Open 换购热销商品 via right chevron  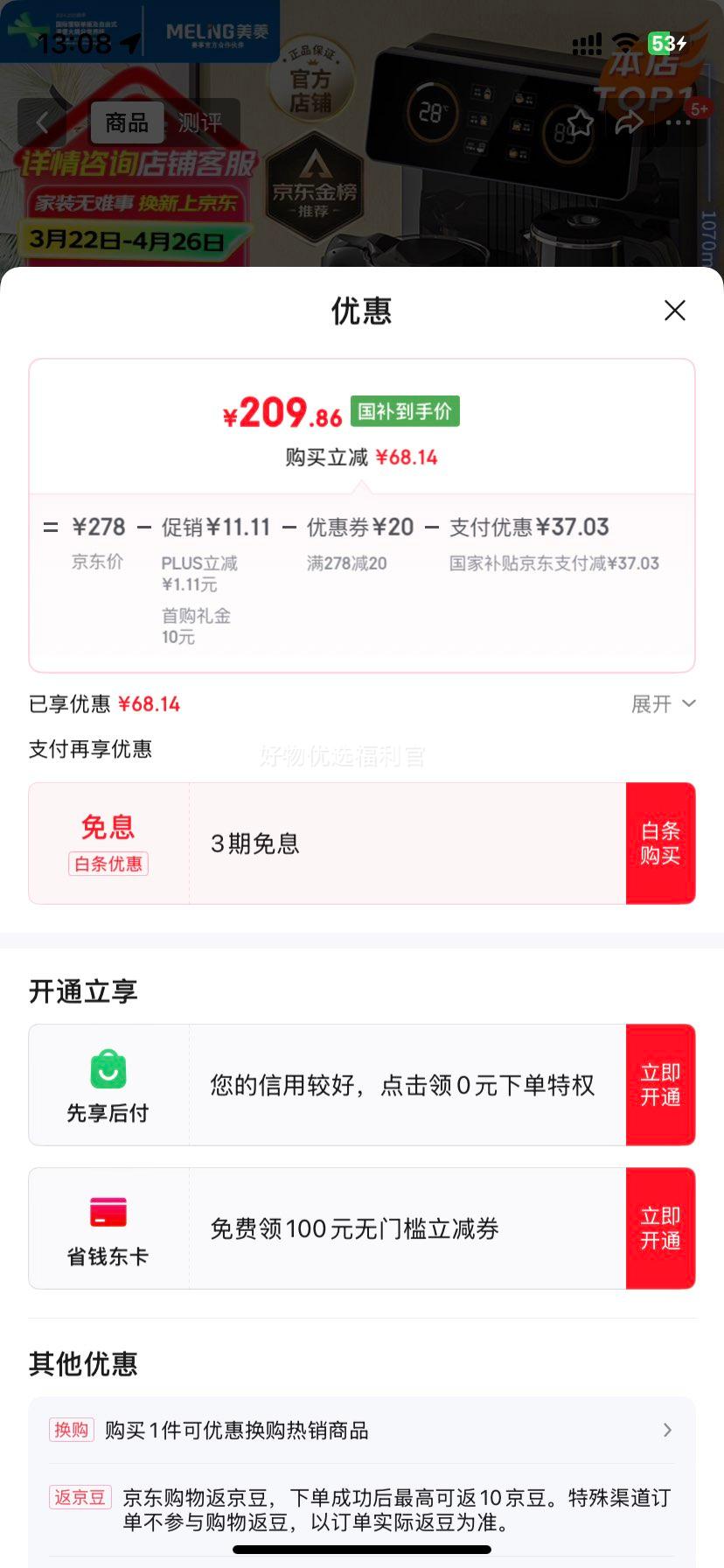pos(667,1430)
